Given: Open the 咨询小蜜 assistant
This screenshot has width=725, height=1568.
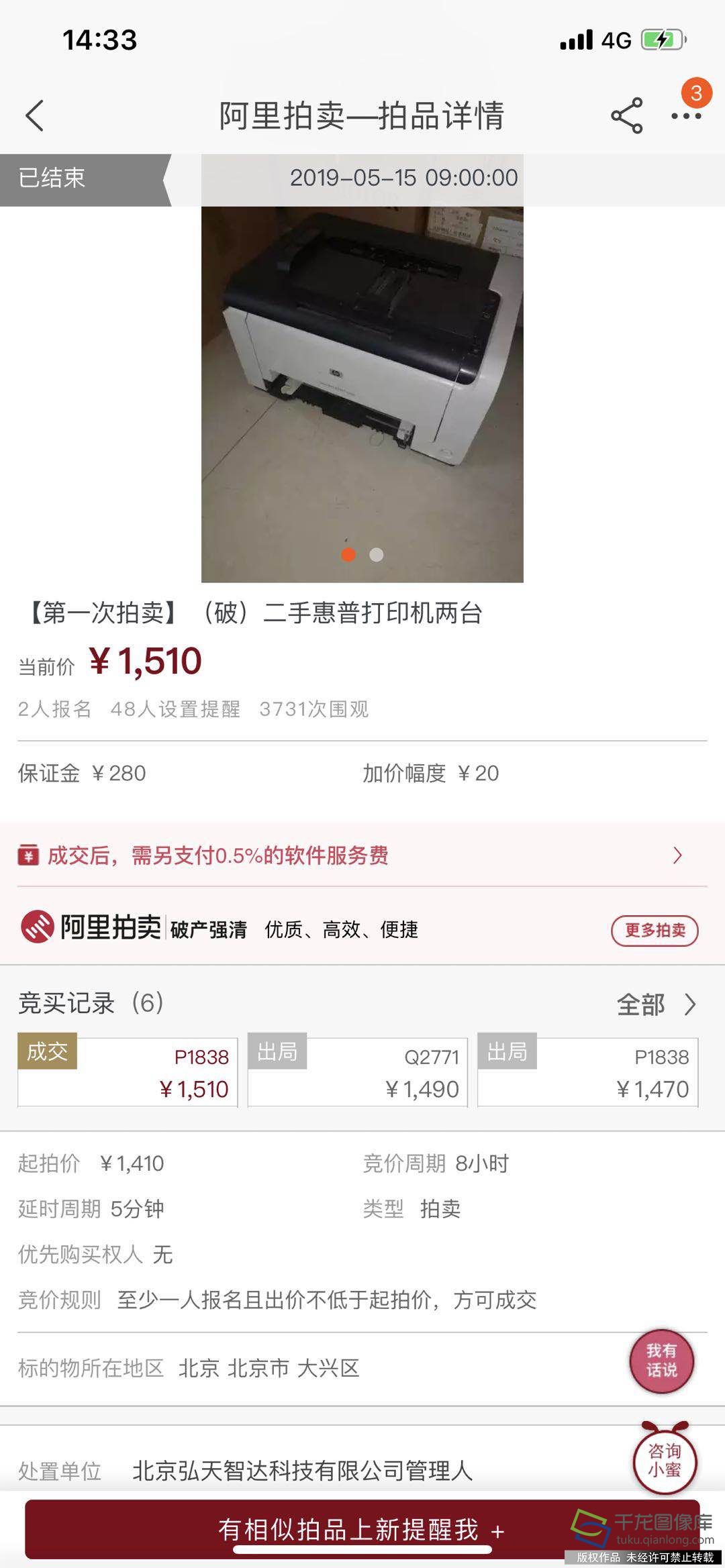Looking at the screenshot, I should 665,1461.
